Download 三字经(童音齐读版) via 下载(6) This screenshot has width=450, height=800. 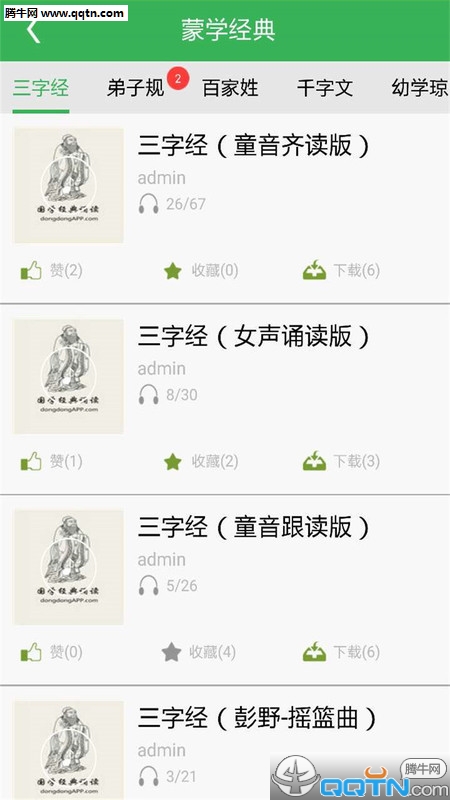click(341, 270)
